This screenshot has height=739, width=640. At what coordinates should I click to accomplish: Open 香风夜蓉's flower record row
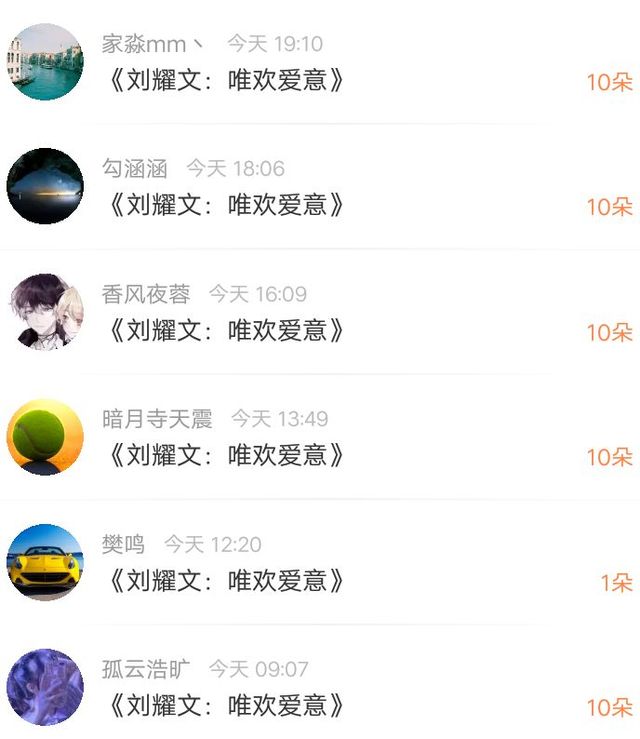tap(320, 312)
